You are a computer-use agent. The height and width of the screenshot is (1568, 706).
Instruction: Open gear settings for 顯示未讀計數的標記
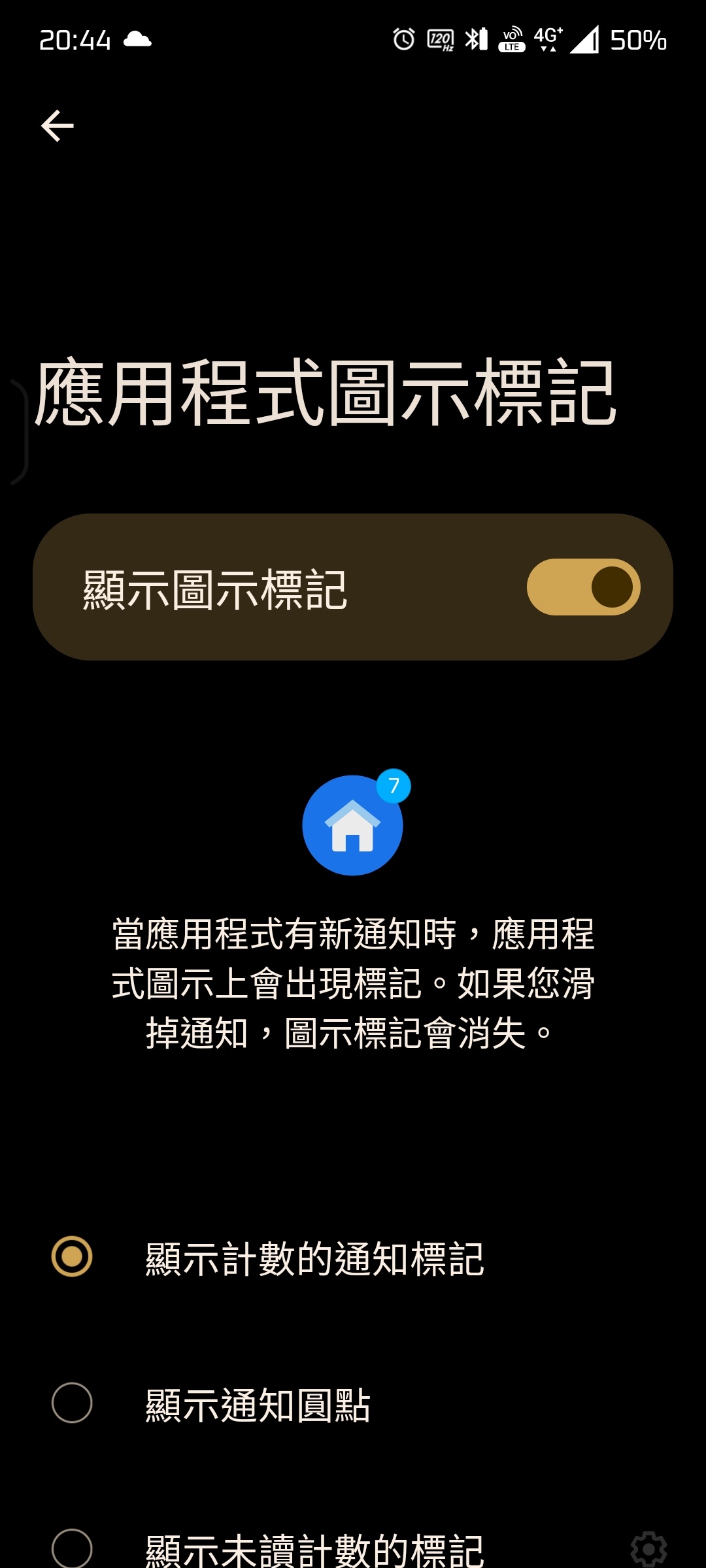coord(648,1548)
